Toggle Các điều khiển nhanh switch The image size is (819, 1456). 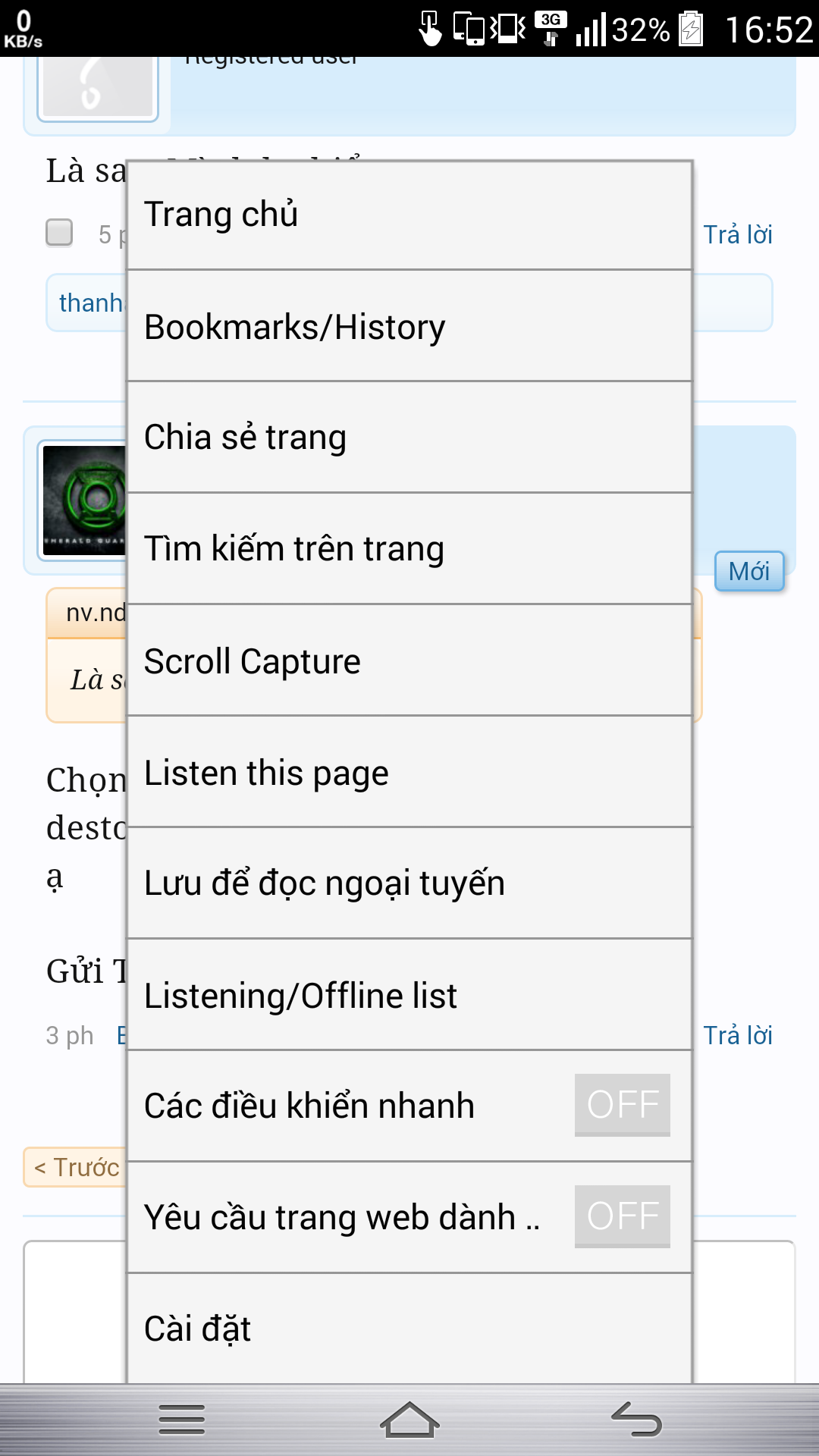click(x=622, y=1105)
